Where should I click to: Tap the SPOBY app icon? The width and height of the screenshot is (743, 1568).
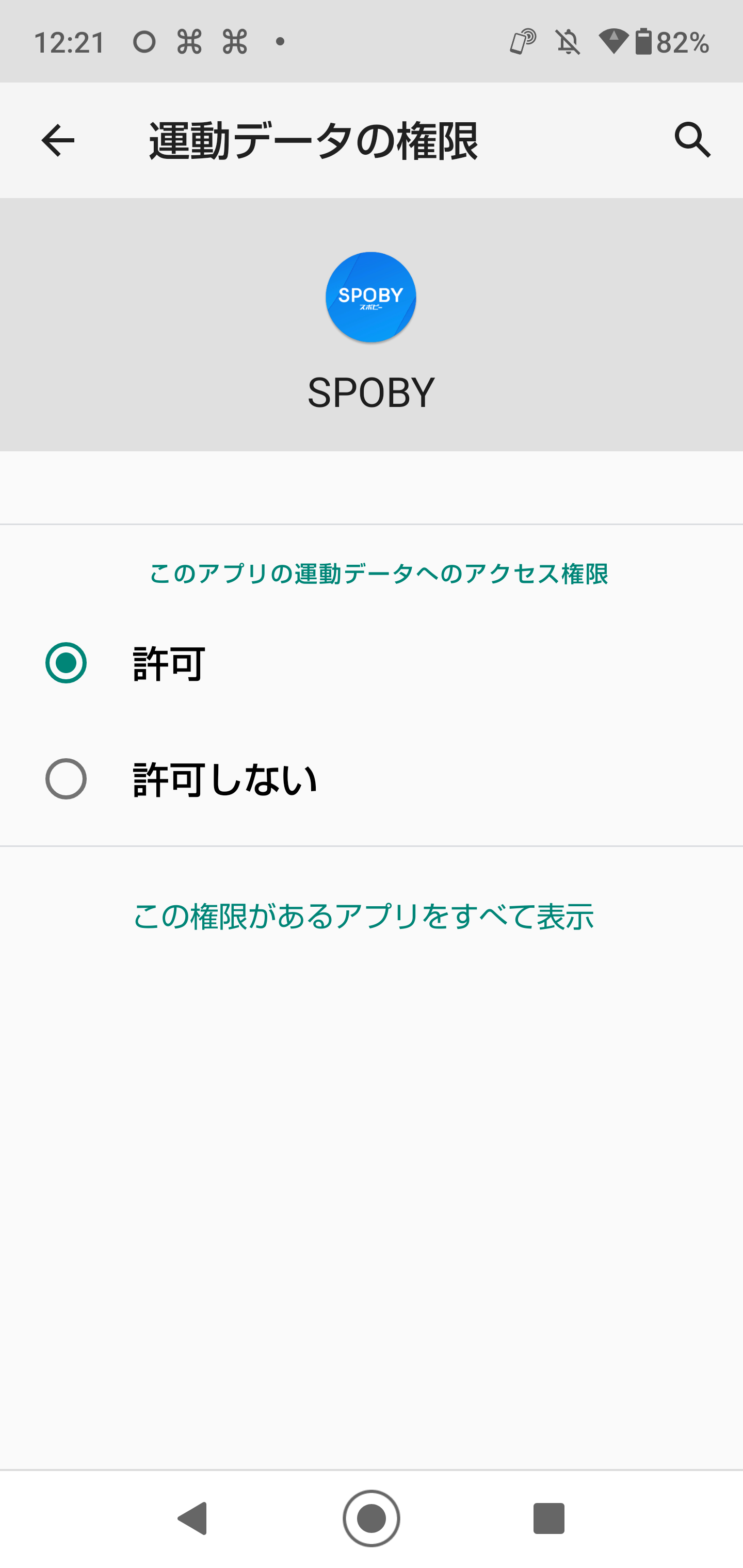(x=371, y=297)
